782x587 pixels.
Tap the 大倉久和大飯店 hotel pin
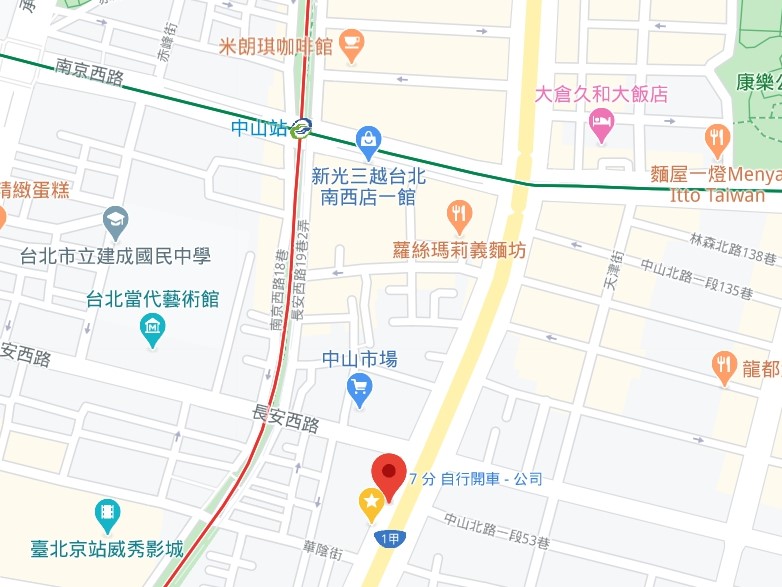point(601,125)
